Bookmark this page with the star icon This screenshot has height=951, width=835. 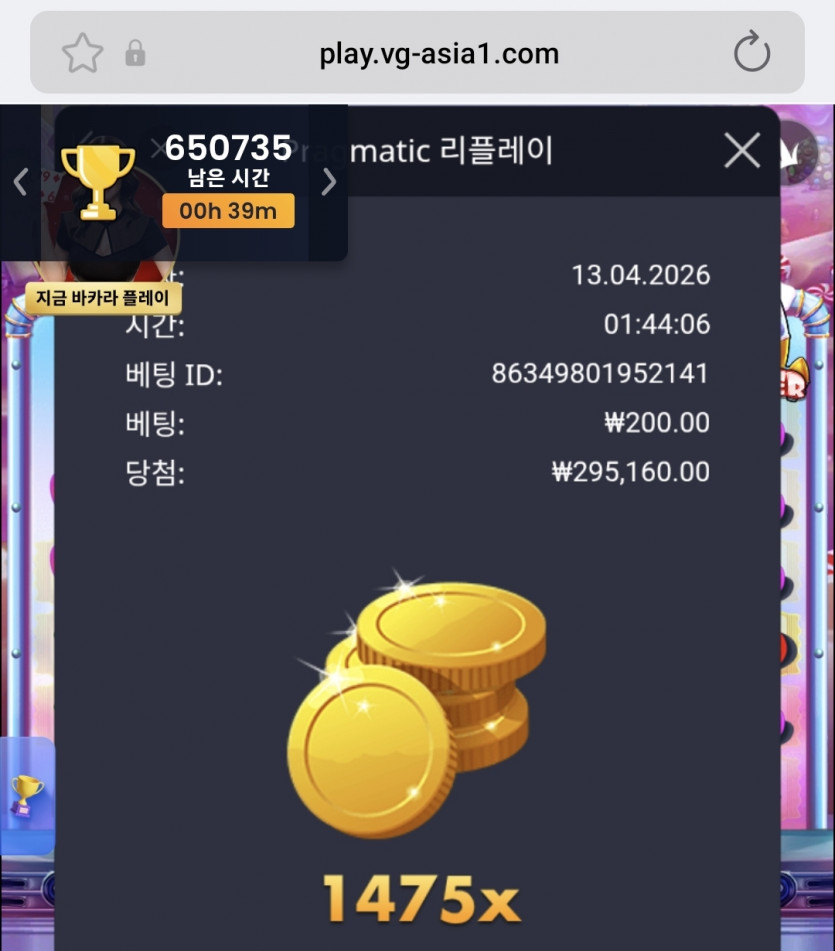pyautogui.click(x=82, y=53)
